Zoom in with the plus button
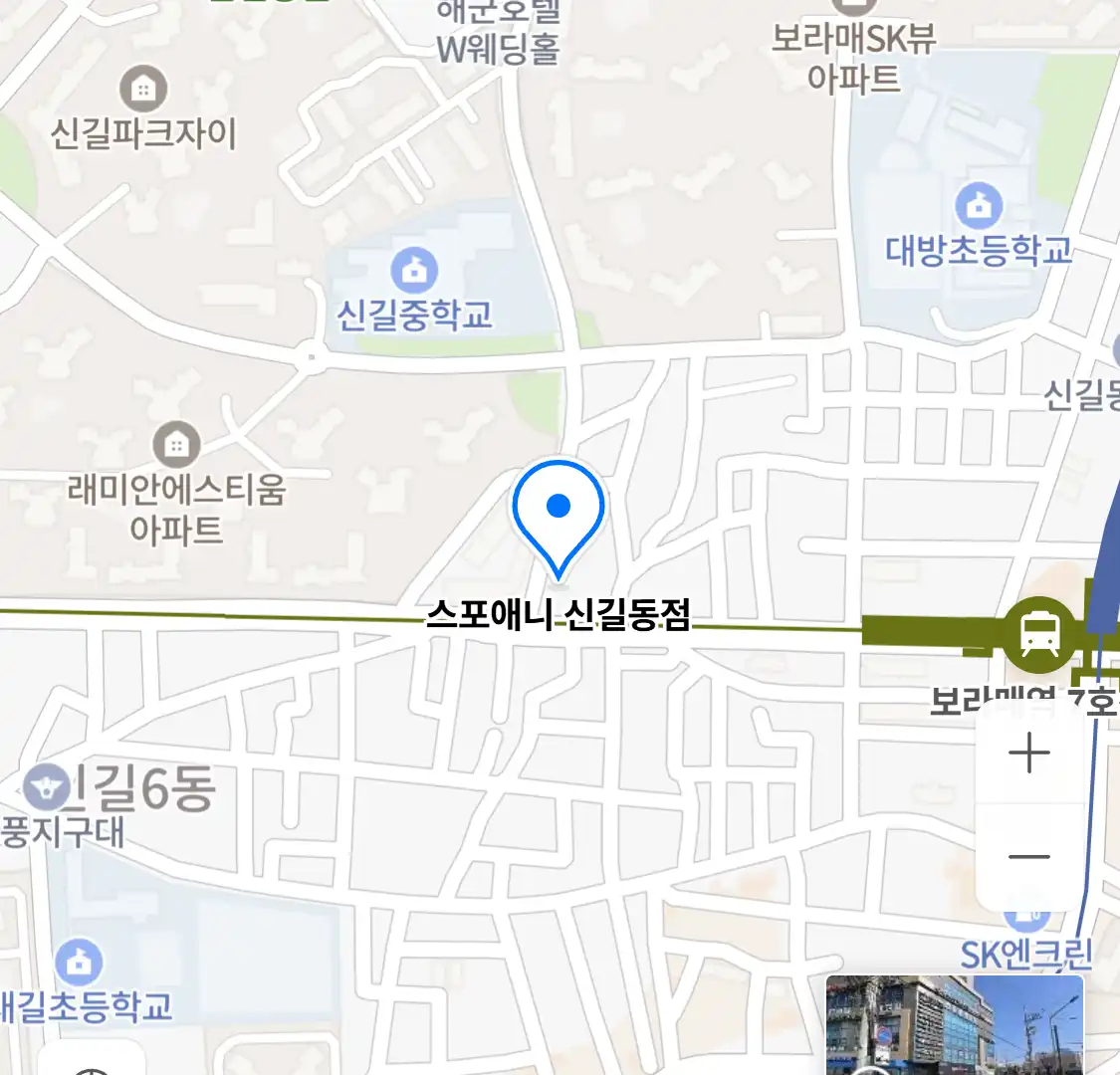 pos(1029,753)
